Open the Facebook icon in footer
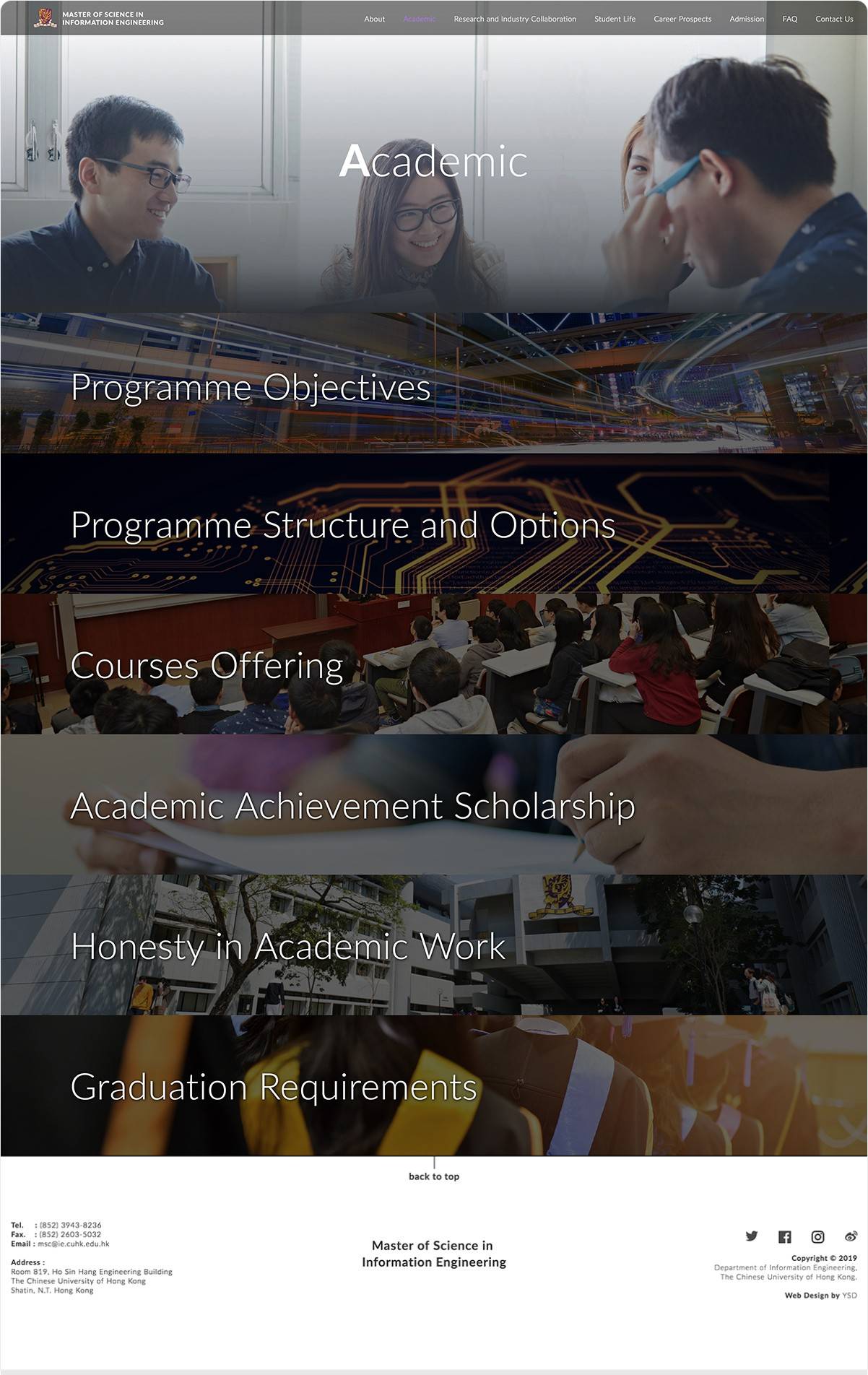868x1375 pixels. click(x=784, y=1237)
